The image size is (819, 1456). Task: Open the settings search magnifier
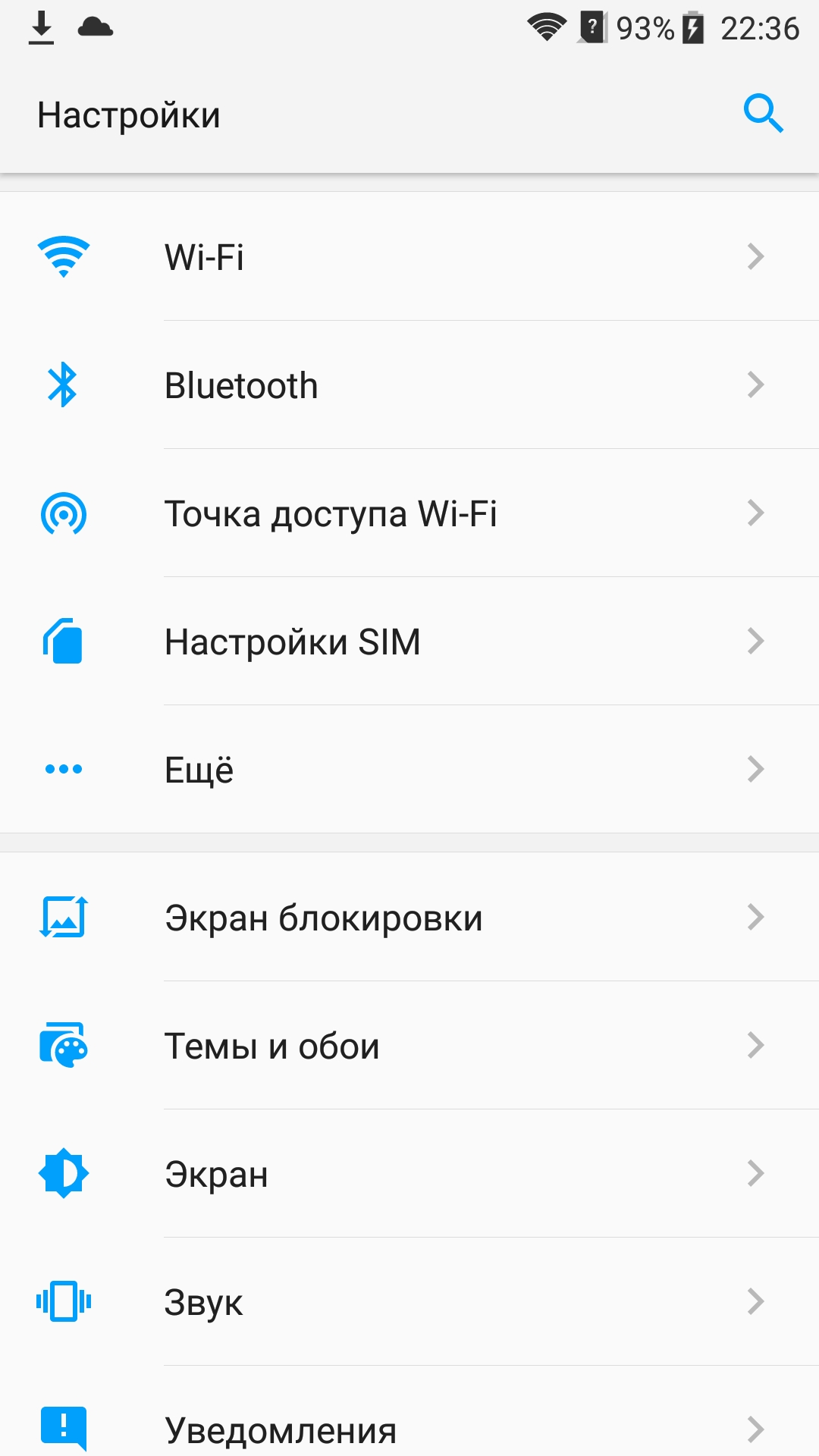pos(763,115)
